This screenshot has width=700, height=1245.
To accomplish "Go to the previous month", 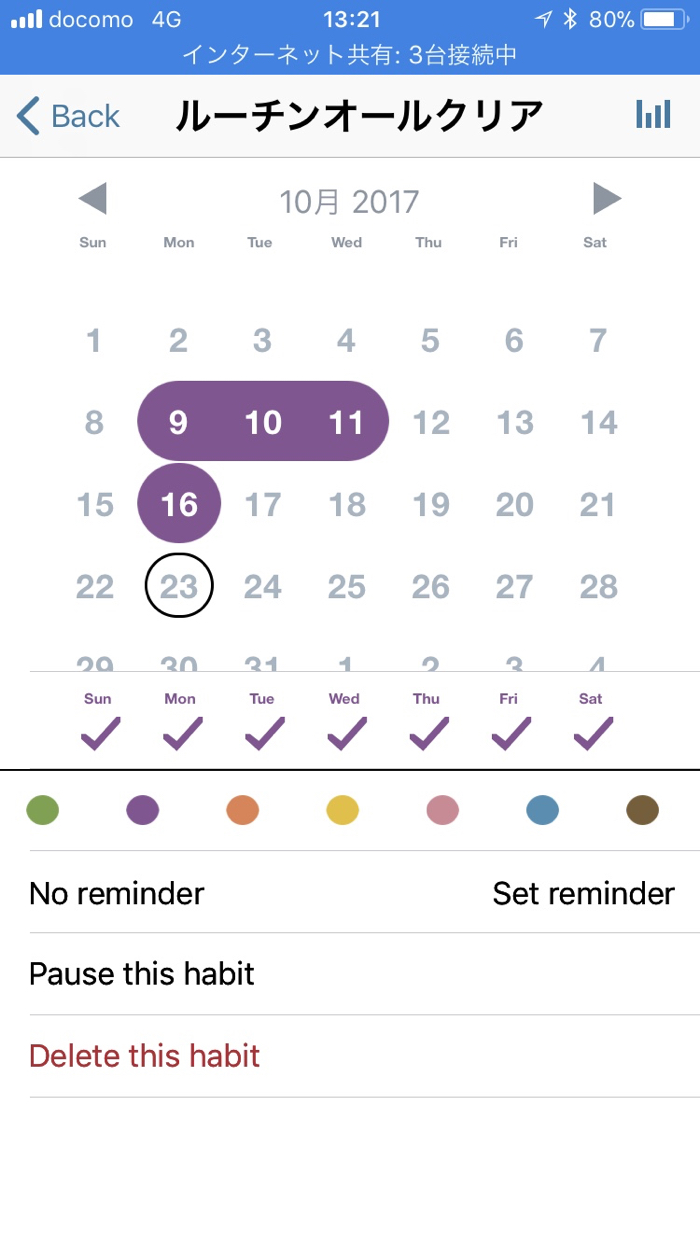I will [x=92, y=199].
